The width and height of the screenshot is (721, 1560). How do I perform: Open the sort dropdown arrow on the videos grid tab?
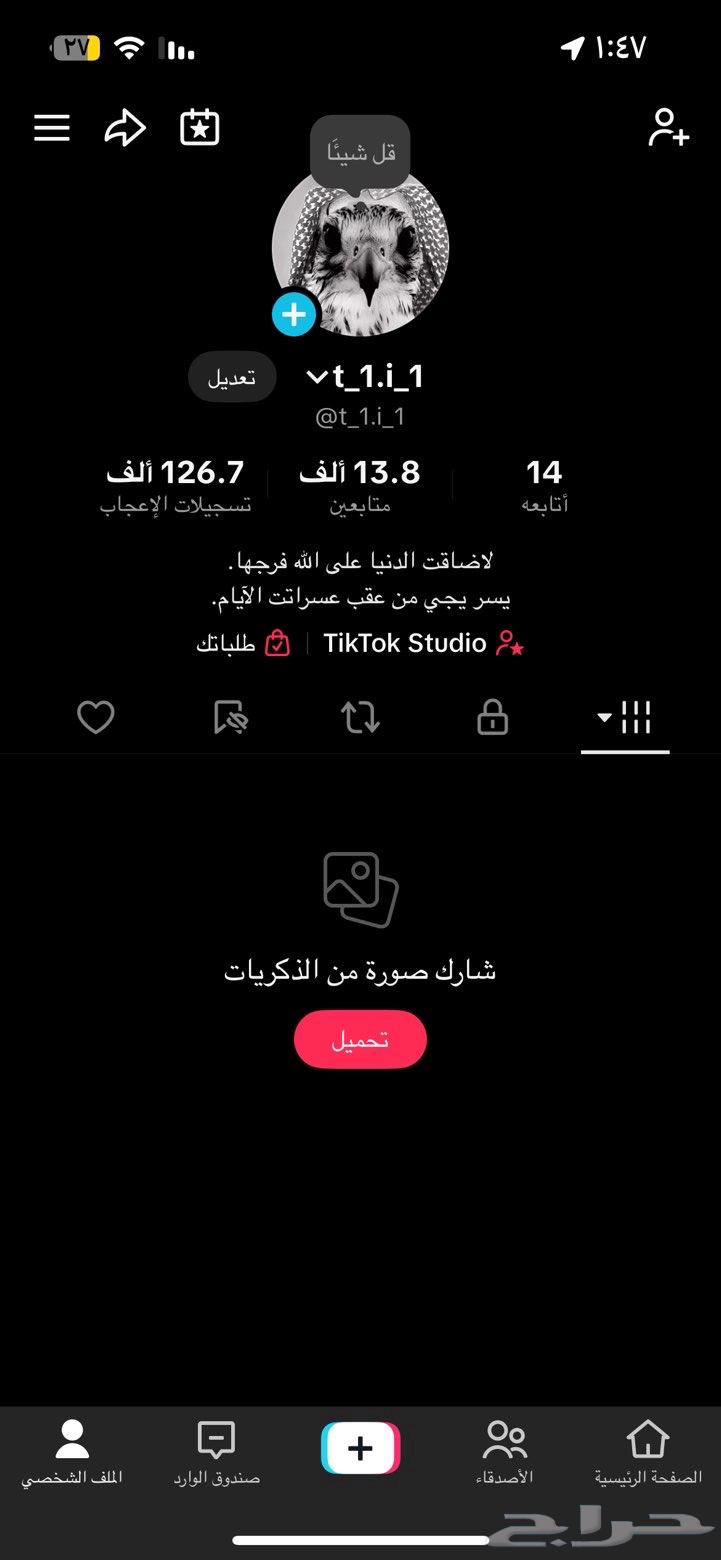point(603,717)
